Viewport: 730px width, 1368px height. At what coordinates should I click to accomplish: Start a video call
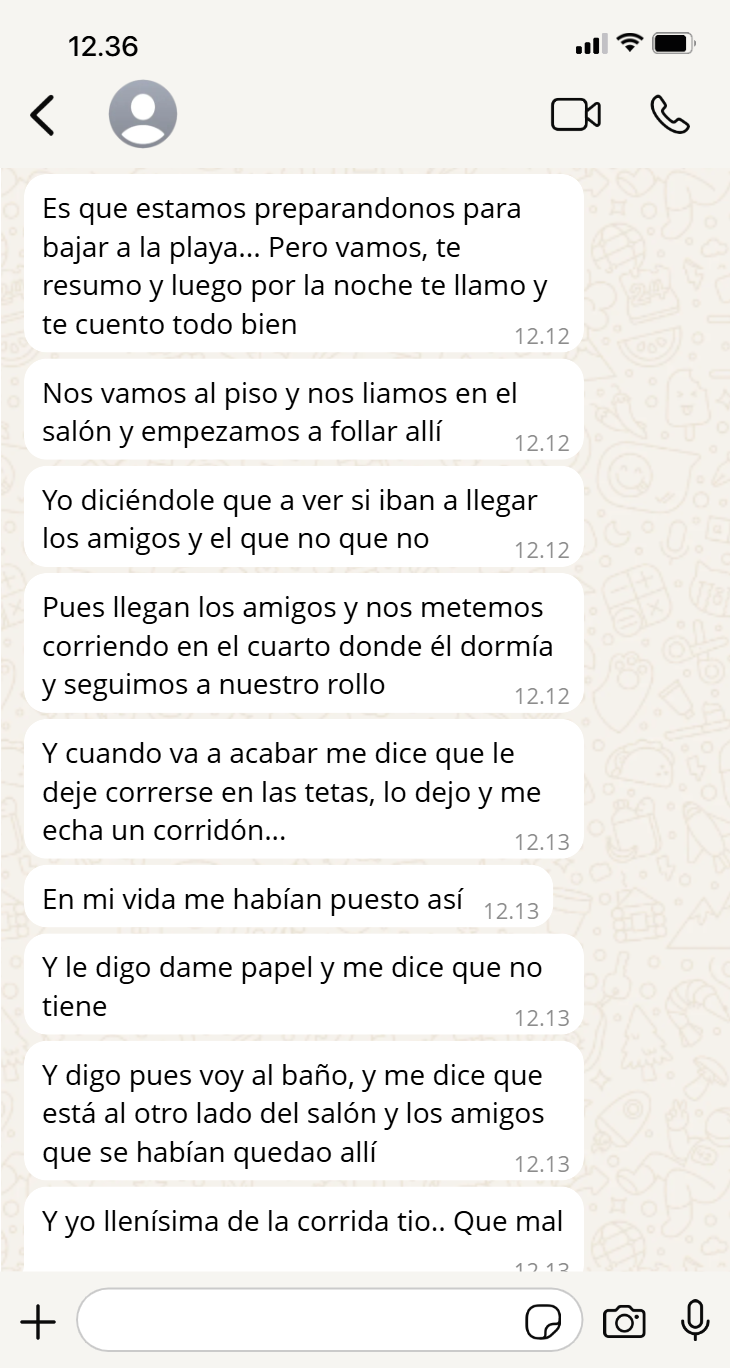(575, 115)
